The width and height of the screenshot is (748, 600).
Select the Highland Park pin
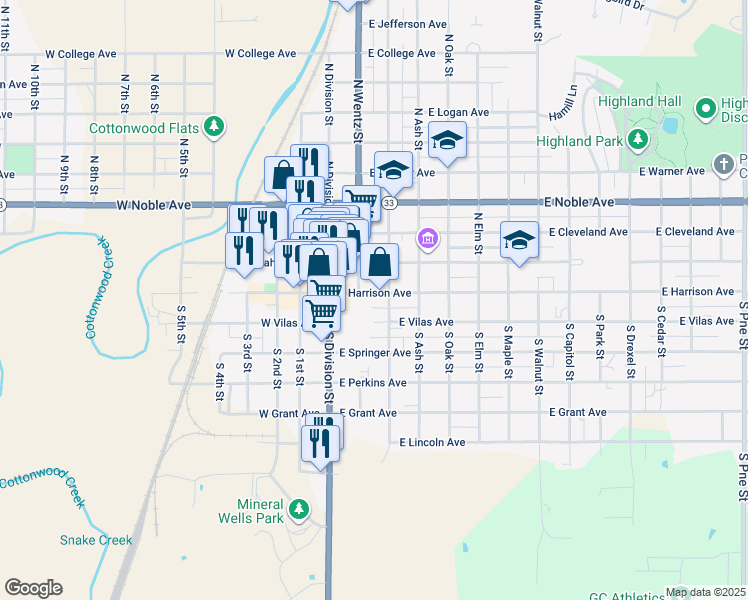click(638, 141)
